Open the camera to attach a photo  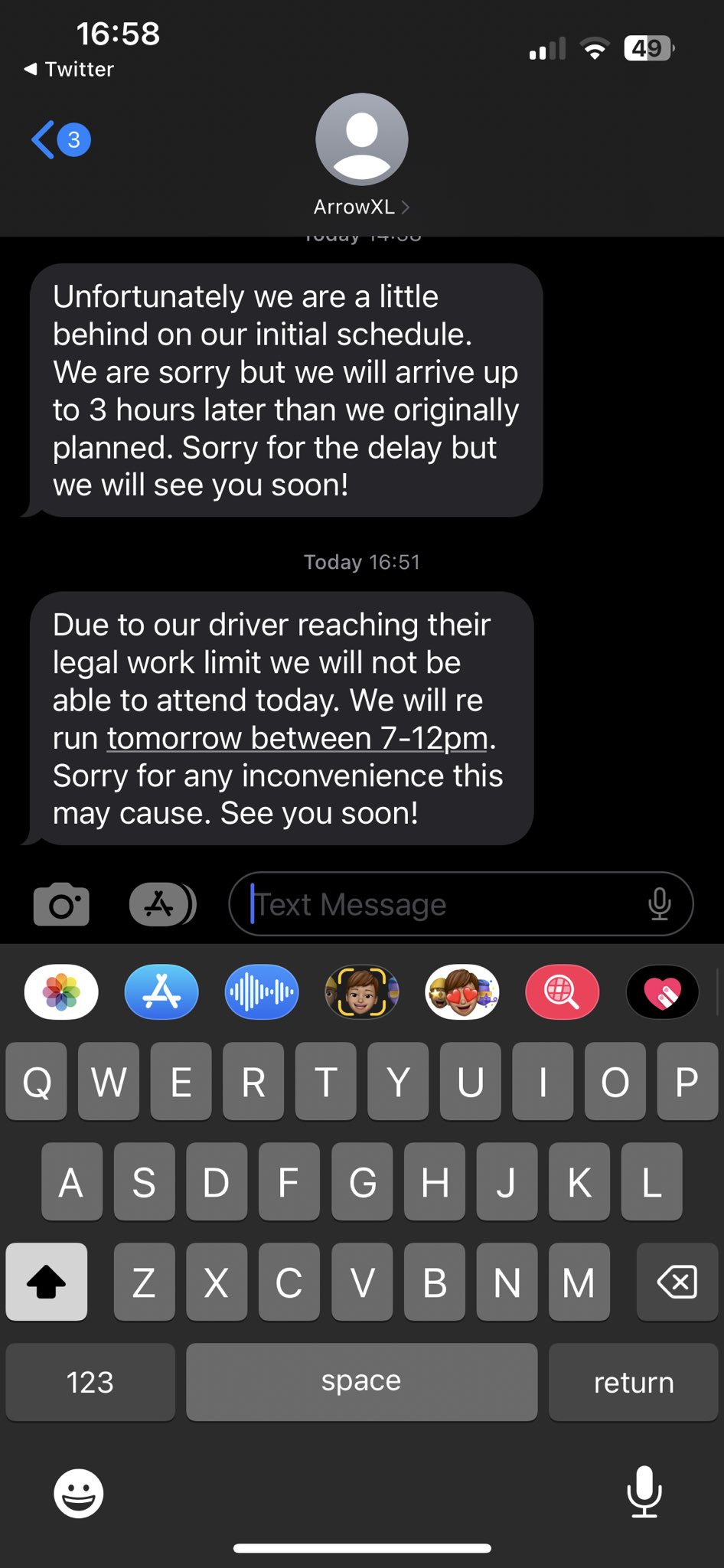(61, 904)
